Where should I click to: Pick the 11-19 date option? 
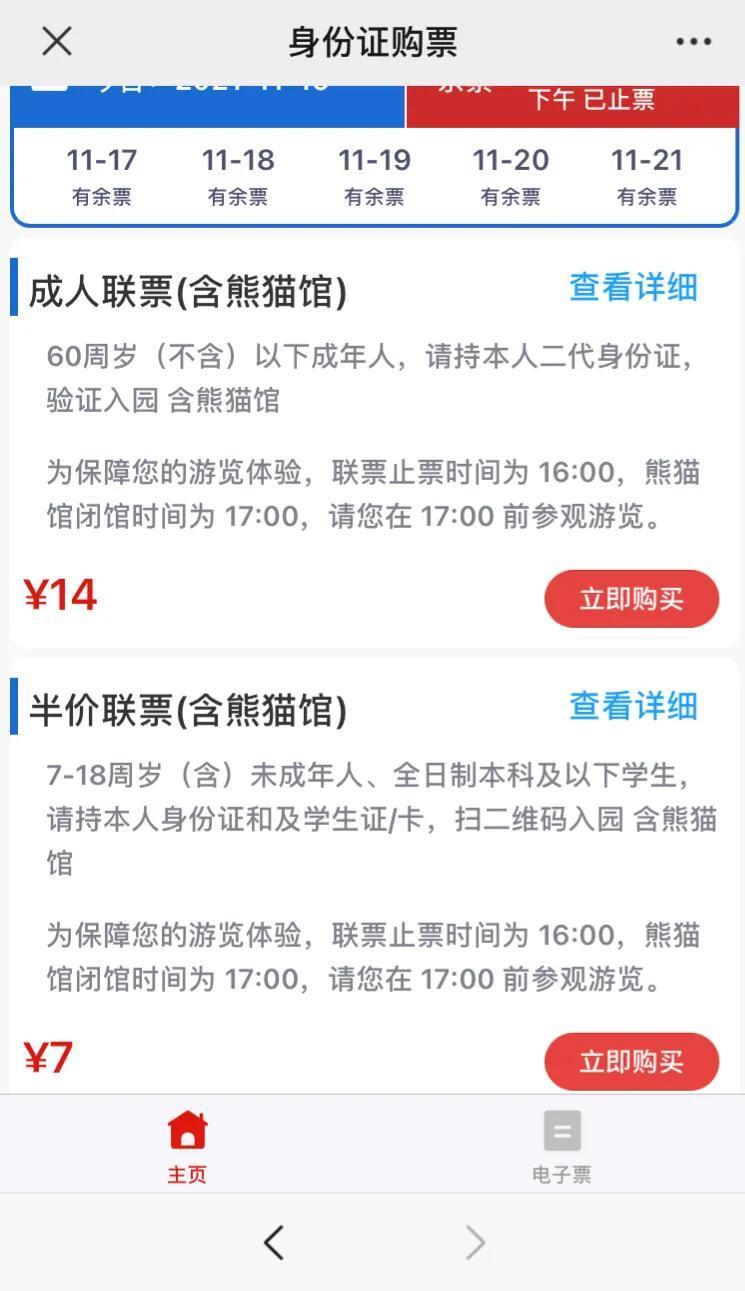374,175
